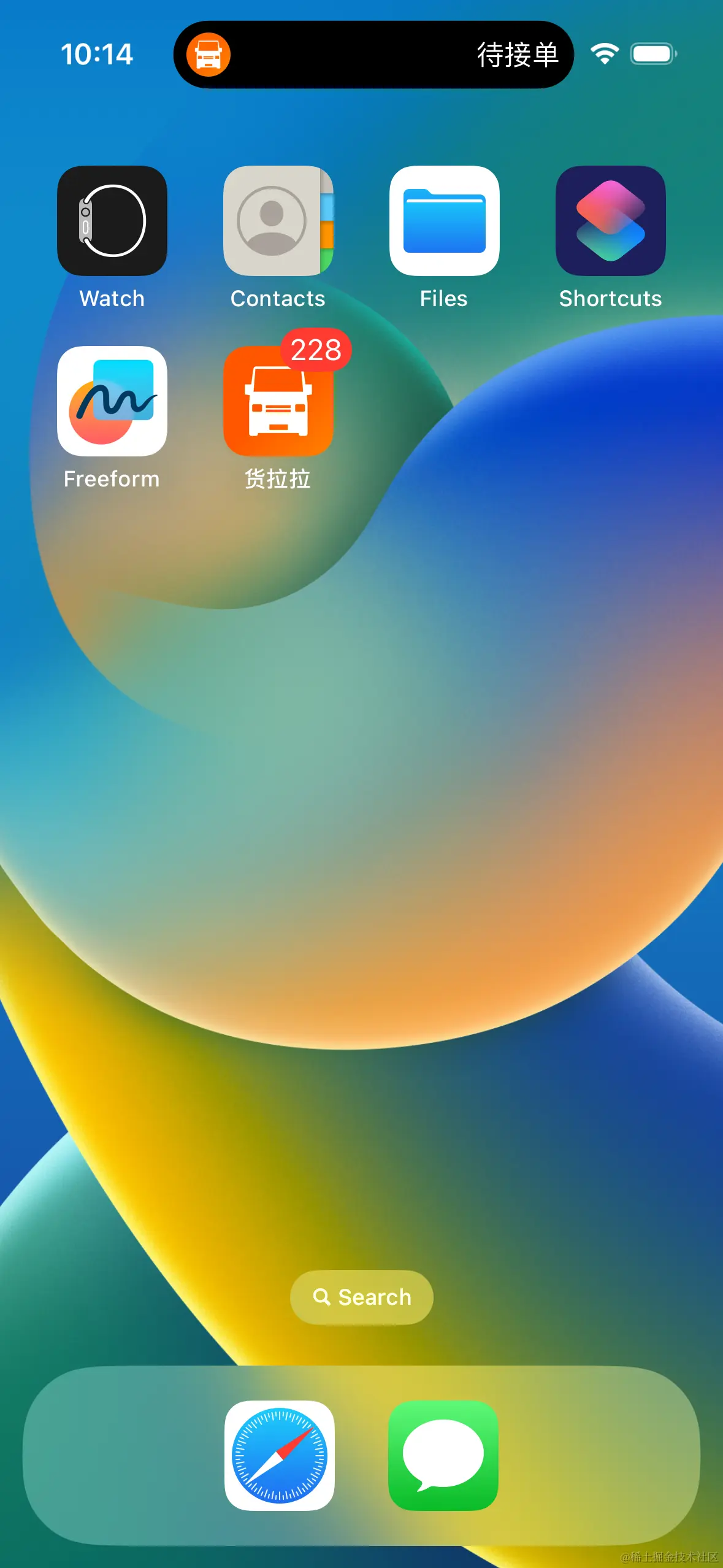The height and width of the screenshot is (1568, 723).
Task: Open Messages from the dock
Action: tap(443, 1455)
